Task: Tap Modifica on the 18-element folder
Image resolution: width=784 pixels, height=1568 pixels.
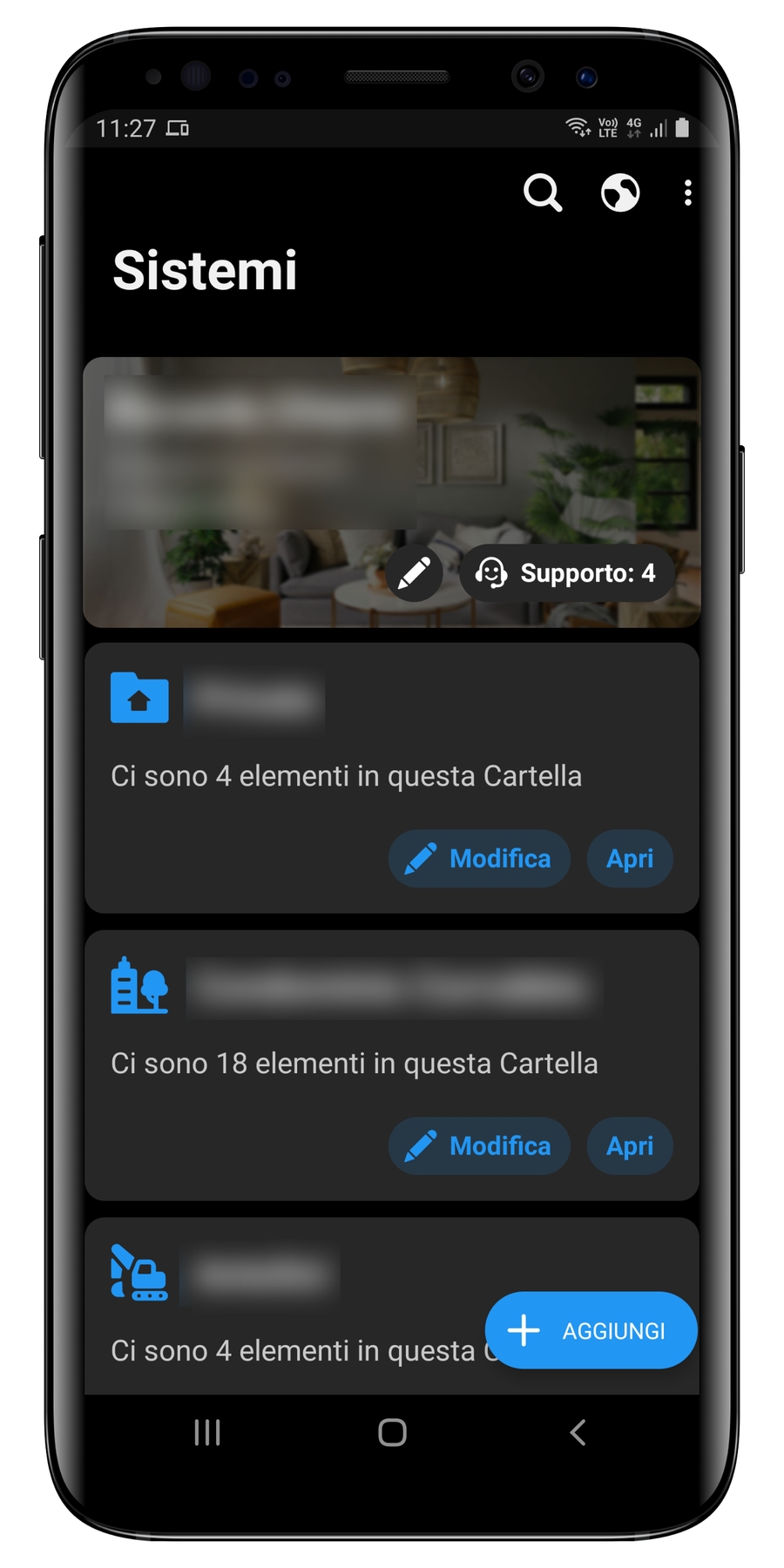Action: coord(479,1146)
